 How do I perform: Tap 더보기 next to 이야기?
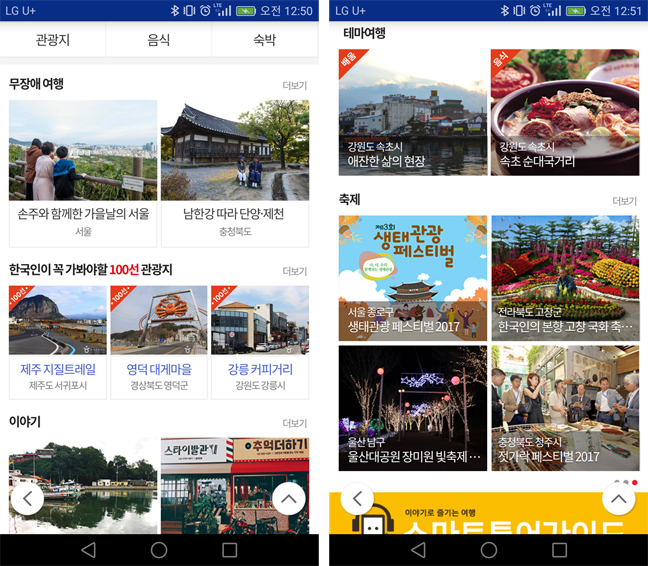point(294,423)
